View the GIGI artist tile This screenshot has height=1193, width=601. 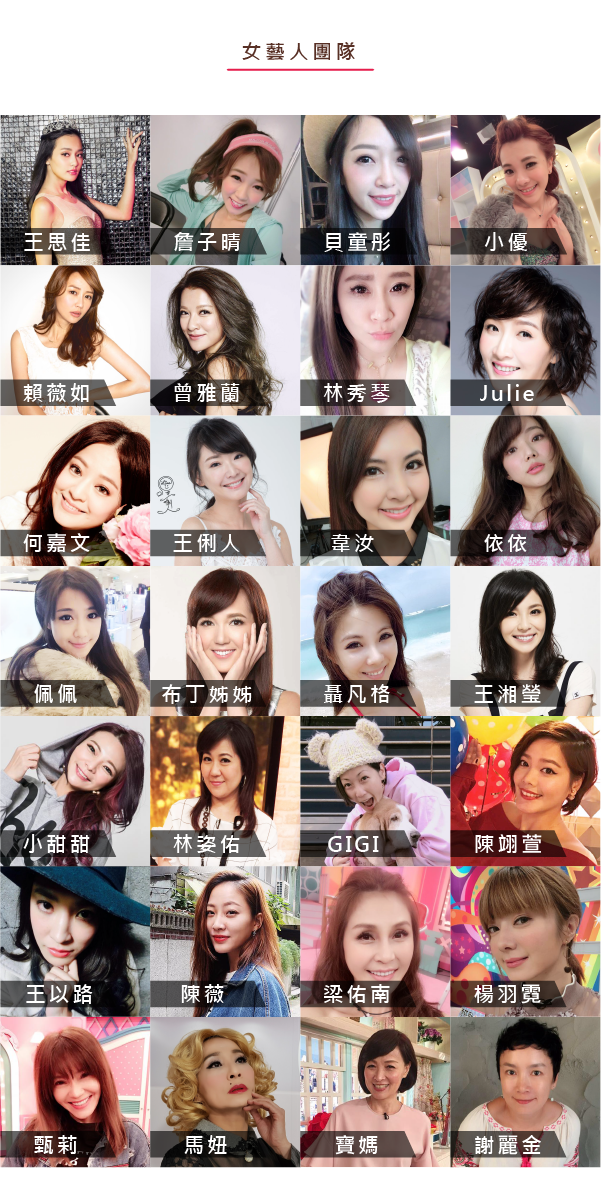click(x=375, y=791)
